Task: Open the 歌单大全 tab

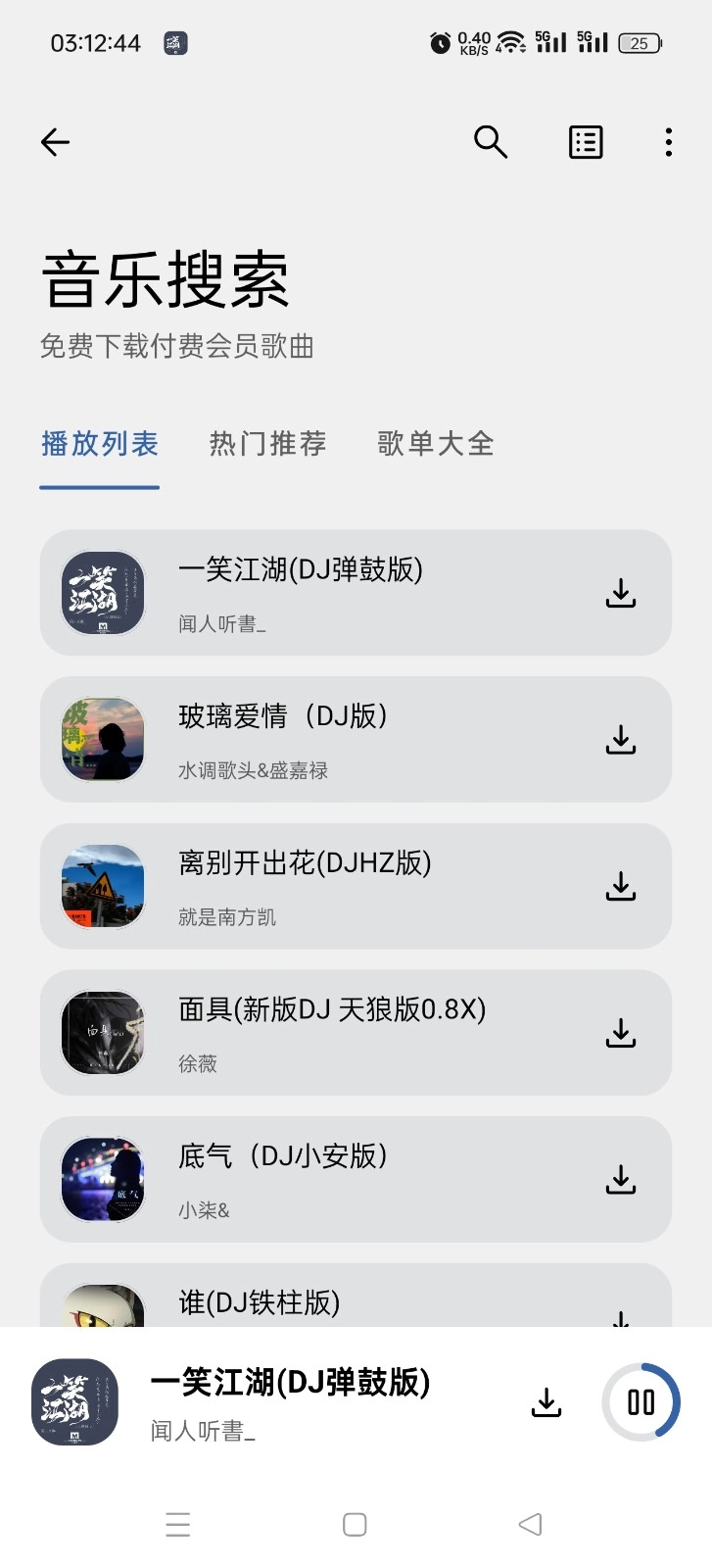Action: [x=434, y=444]
